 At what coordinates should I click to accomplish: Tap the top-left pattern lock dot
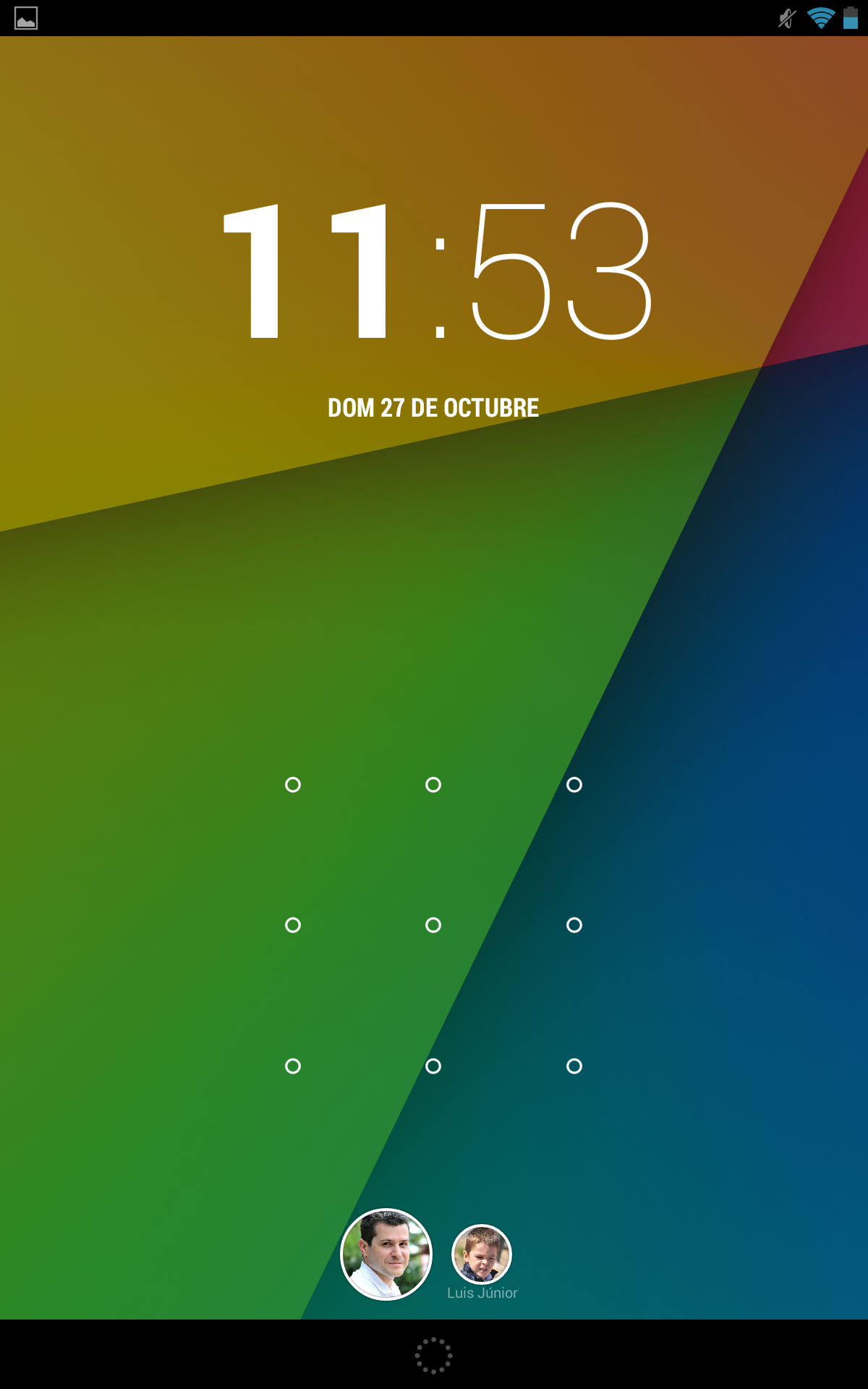293,785
